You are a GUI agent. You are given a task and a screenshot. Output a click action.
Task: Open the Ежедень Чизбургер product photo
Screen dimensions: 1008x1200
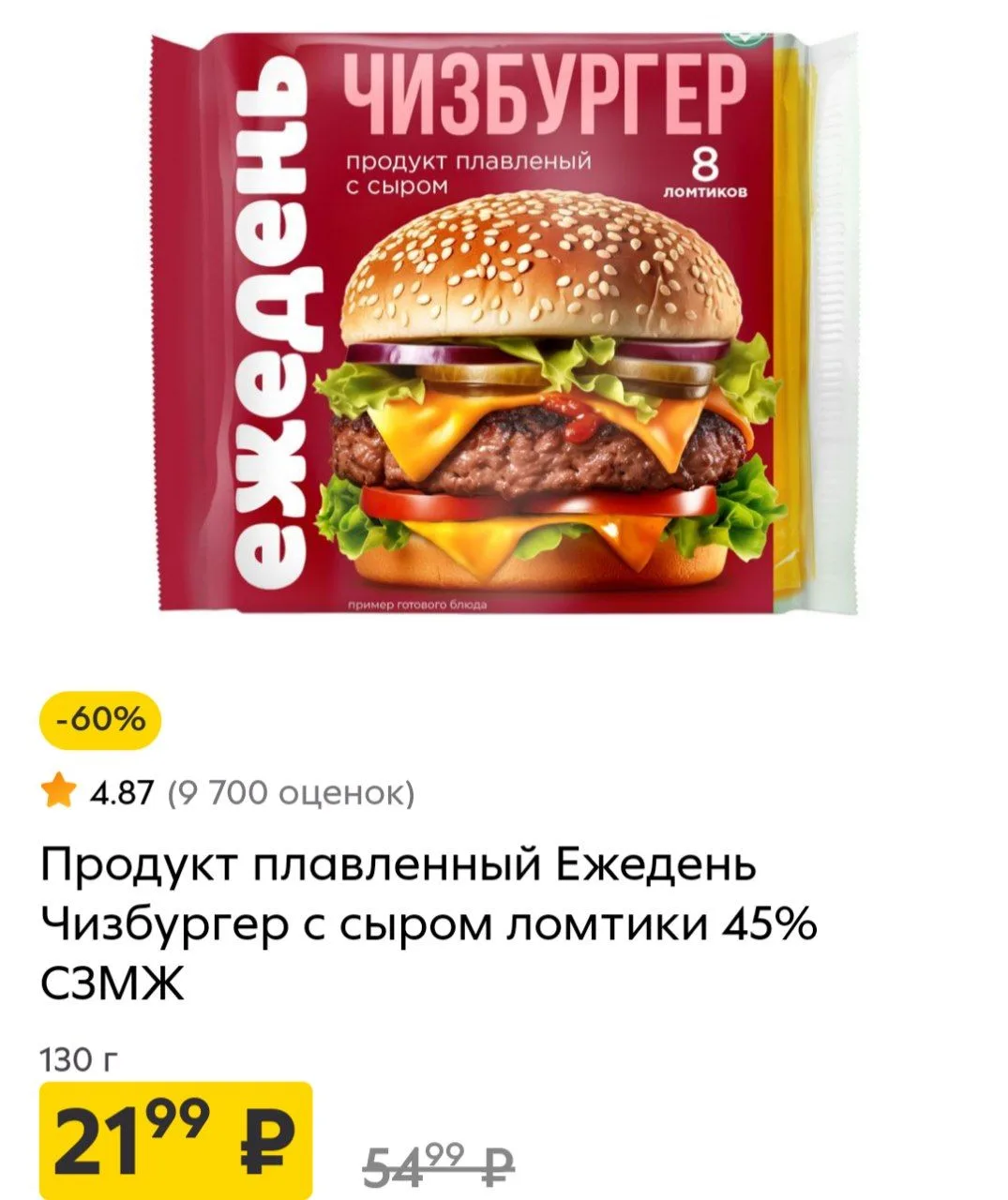[504, 323]
